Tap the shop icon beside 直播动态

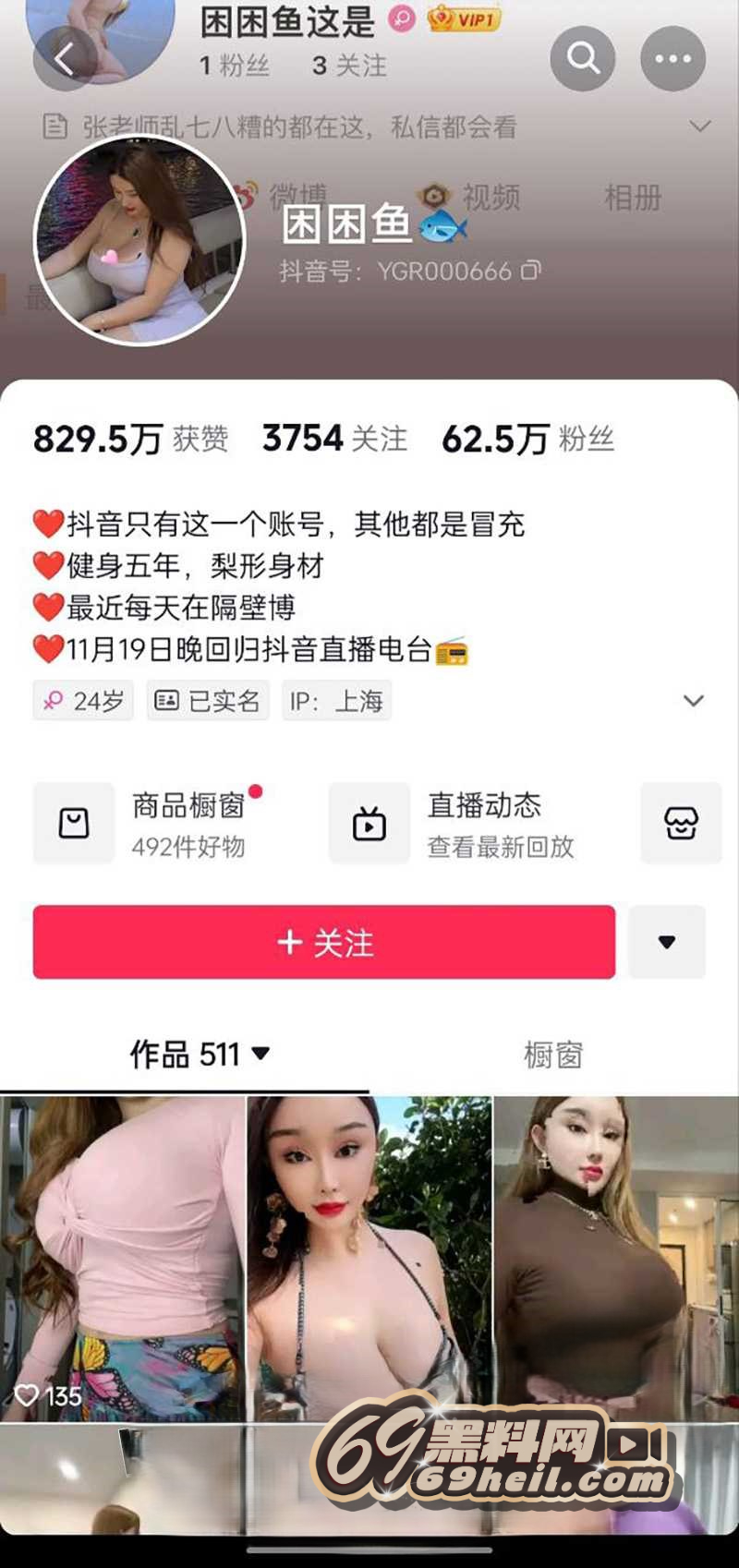(x=681, y=824)
